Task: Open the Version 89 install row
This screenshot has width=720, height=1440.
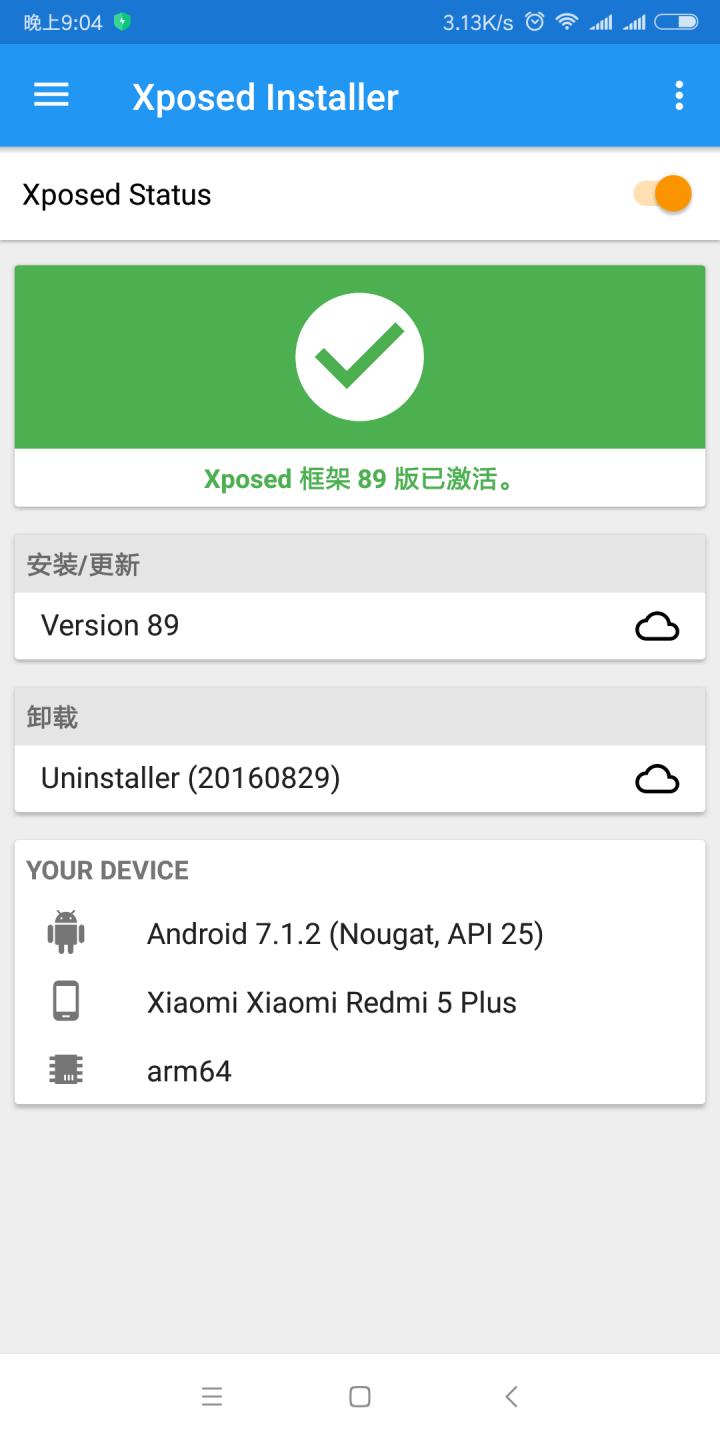Action: coord(360,626)
